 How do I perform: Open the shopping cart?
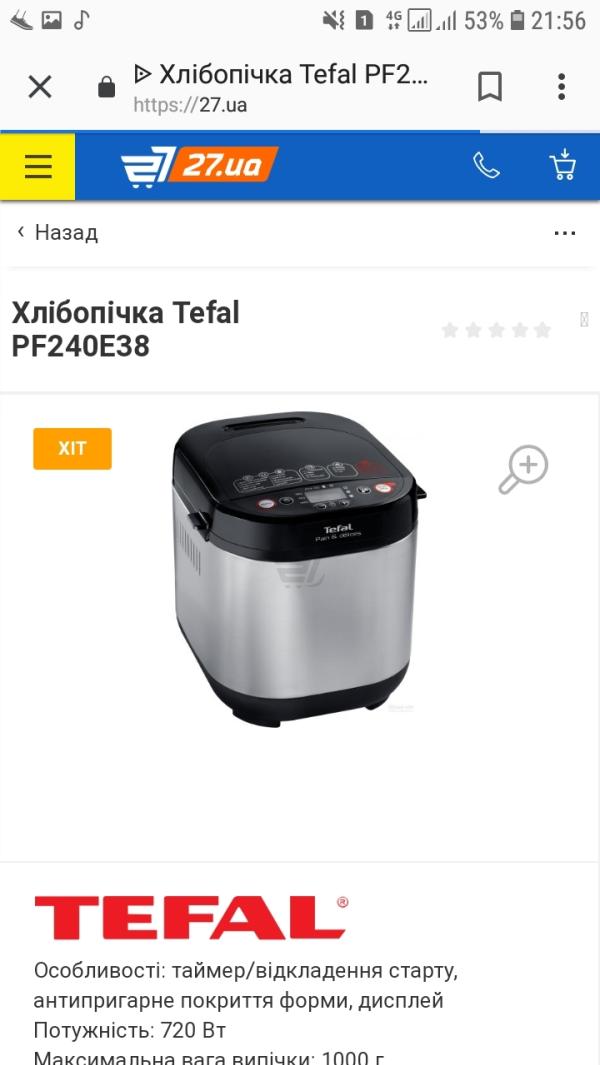(x=563, y=165)
